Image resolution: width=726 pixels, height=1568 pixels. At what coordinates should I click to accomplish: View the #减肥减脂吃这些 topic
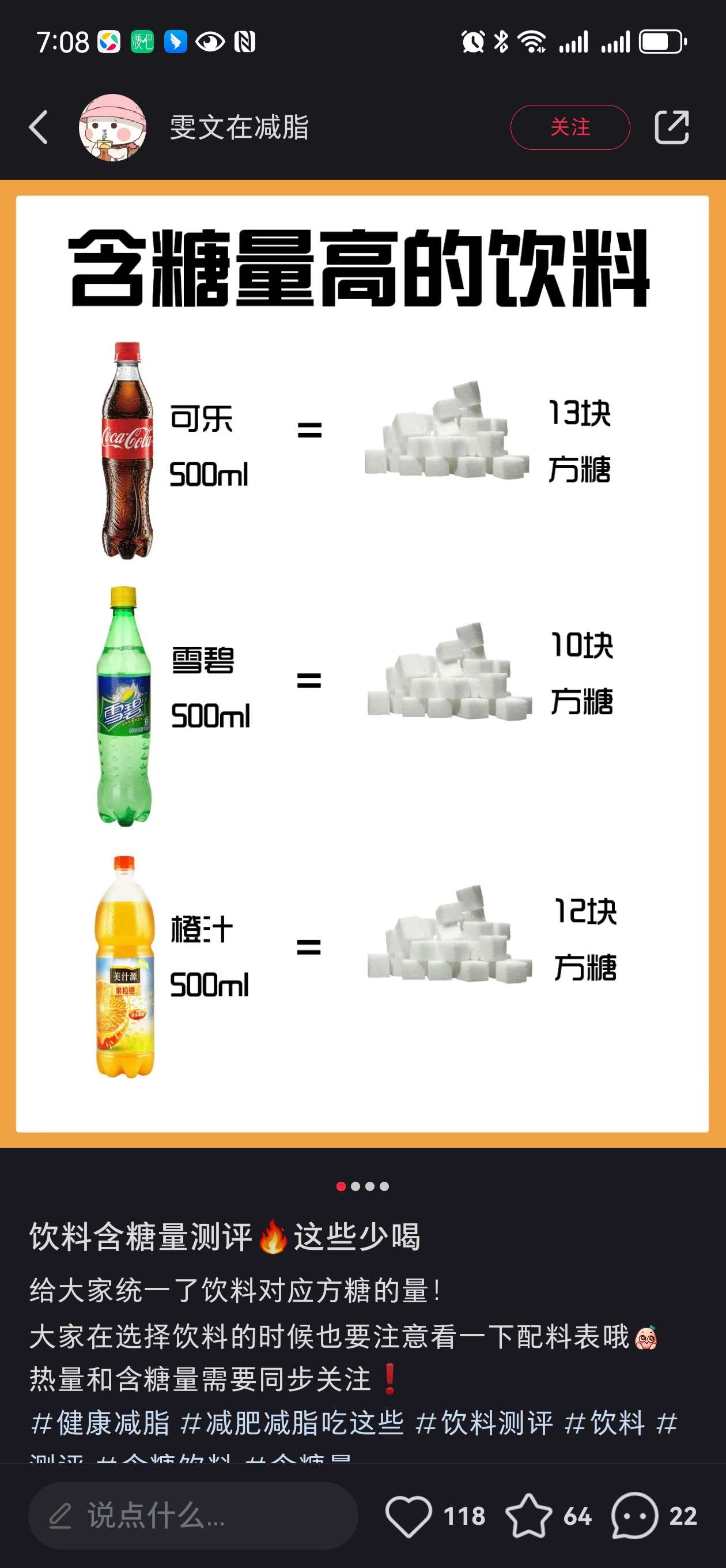coord(293,1423)
